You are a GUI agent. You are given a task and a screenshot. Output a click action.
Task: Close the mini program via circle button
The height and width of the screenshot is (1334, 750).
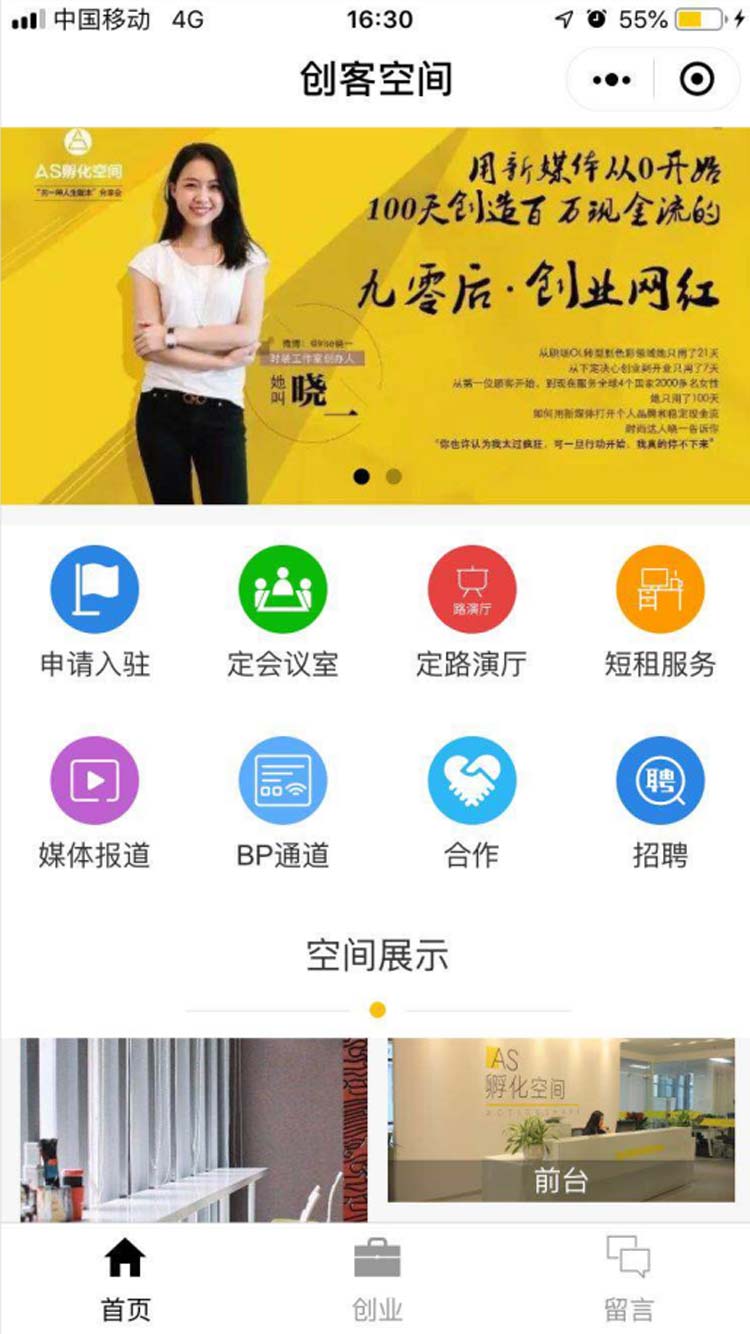696,79
